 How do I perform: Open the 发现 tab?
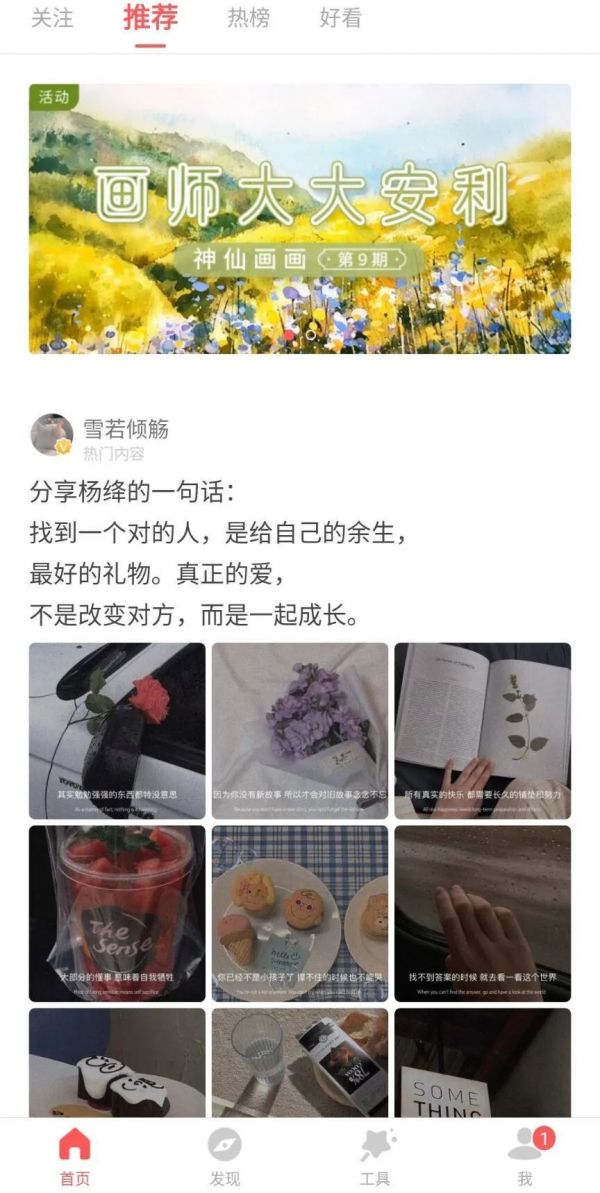pos(225,1155)
